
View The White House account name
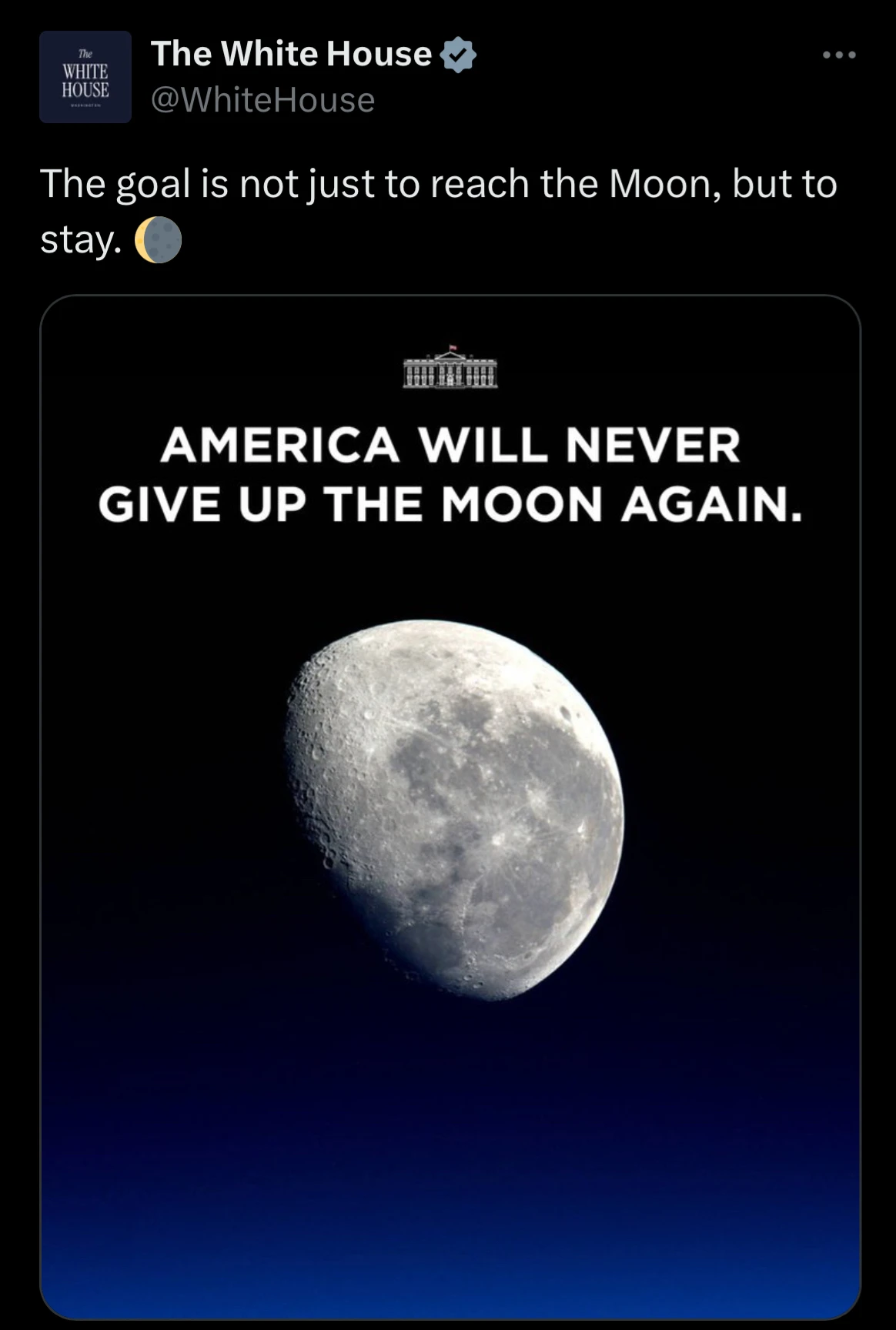pyautogui.click(x=291, y=54)
